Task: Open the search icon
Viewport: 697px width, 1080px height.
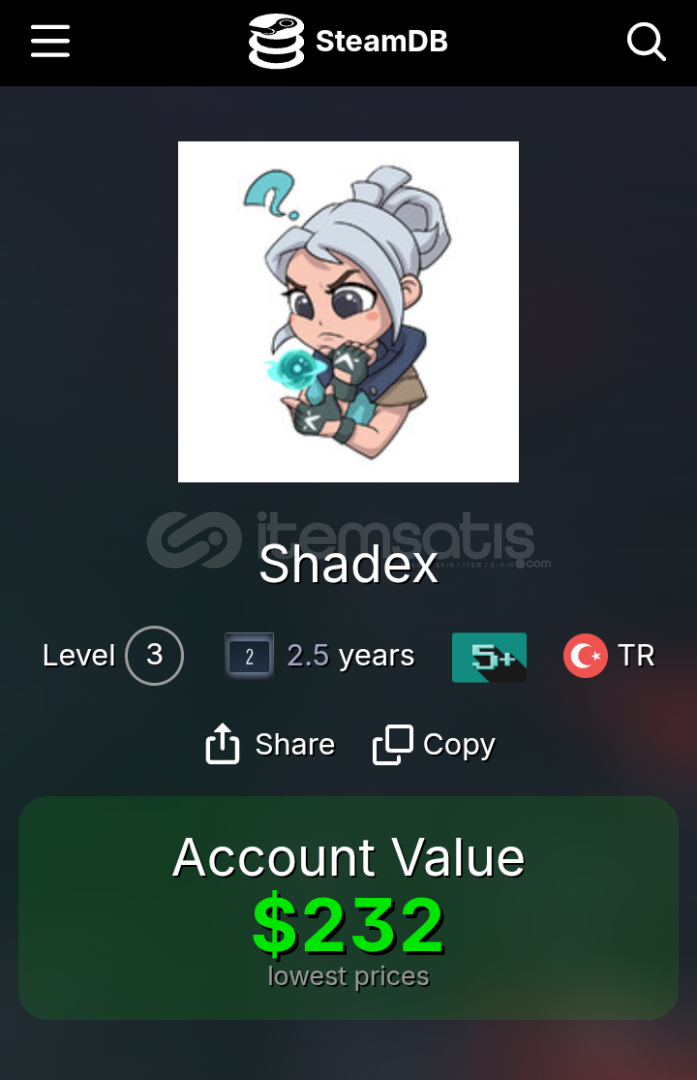Action: 646,42
